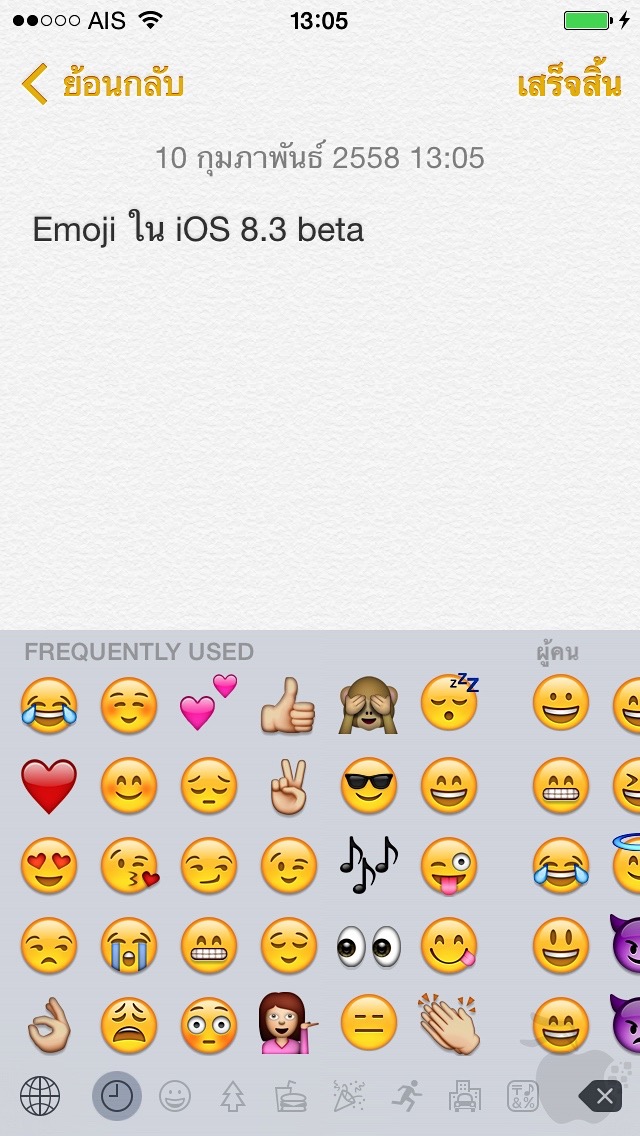The height and width of the screenshot is (1136, 640).
Task: Insert the sunglasses face emoji
Action: 368,785
